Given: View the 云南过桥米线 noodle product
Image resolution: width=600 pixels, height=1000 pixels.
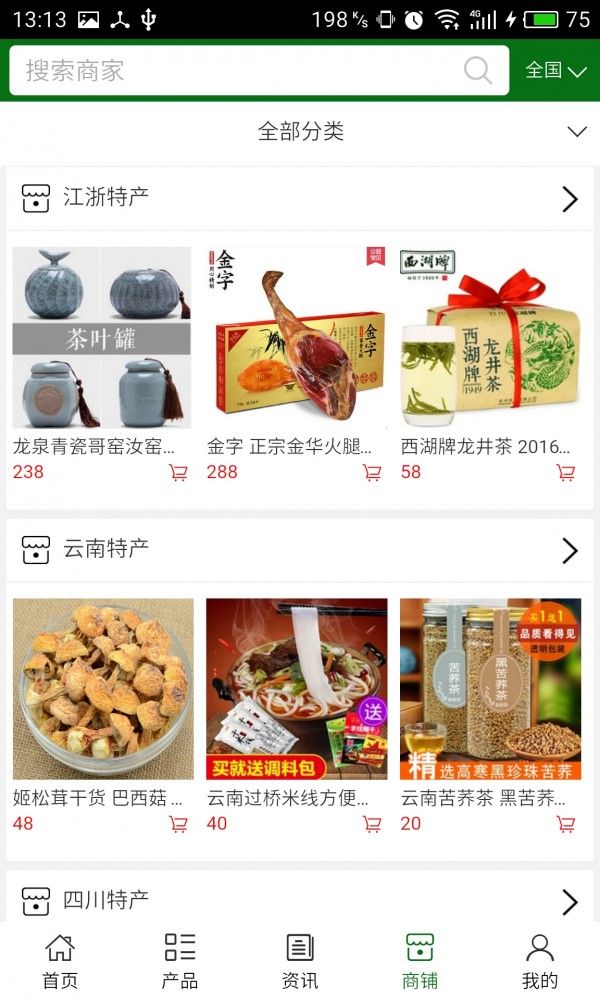Looking at the screenshot, I should point(296,689).
